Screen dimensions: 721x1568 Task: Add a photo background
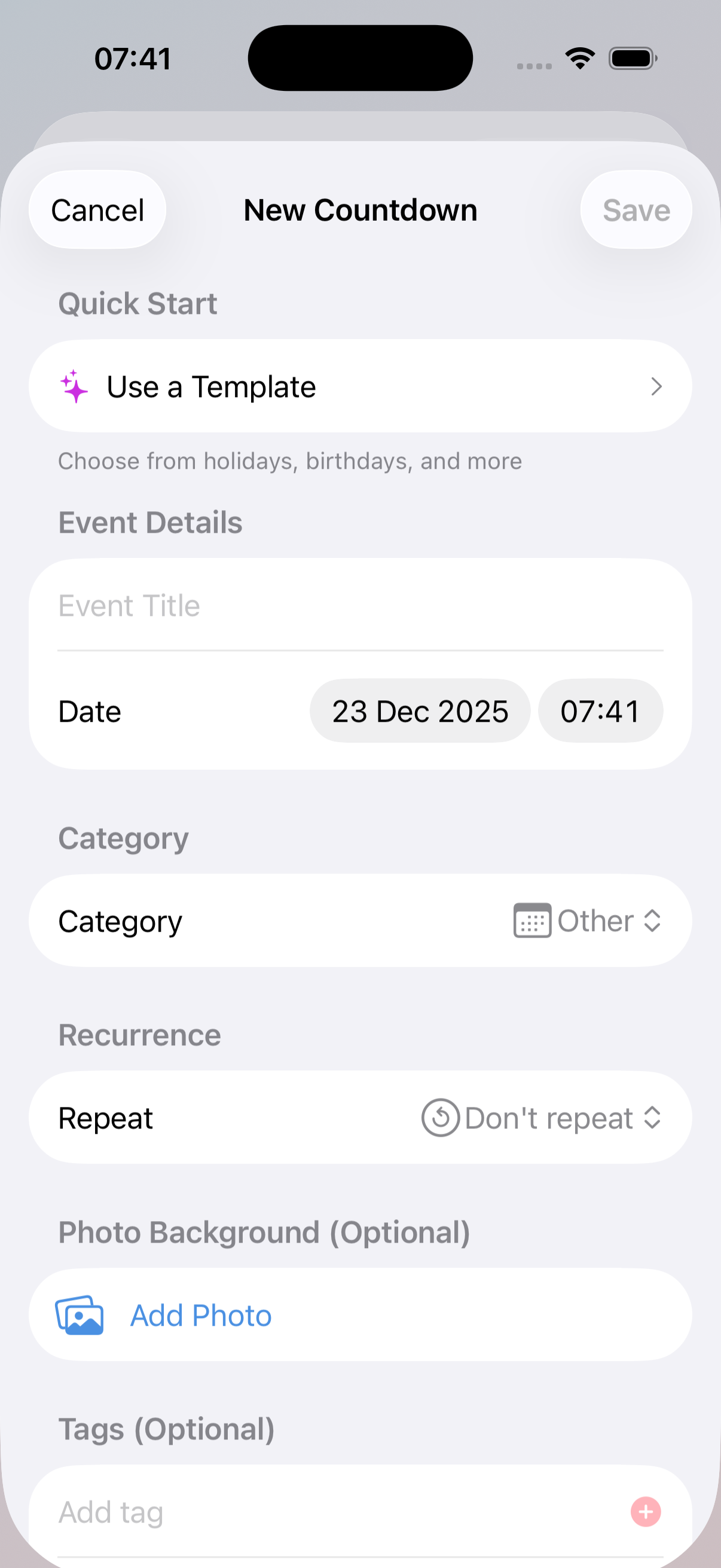pos(201,1315)
